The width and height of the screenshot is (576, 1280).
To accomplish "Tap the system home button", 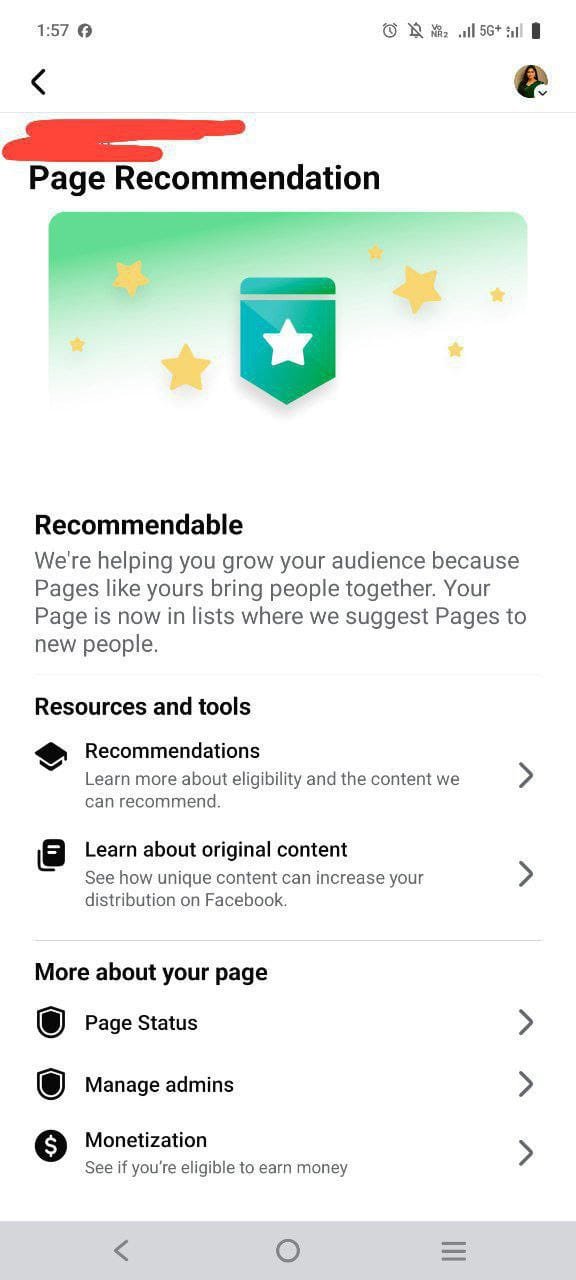I will point(288,1250).
